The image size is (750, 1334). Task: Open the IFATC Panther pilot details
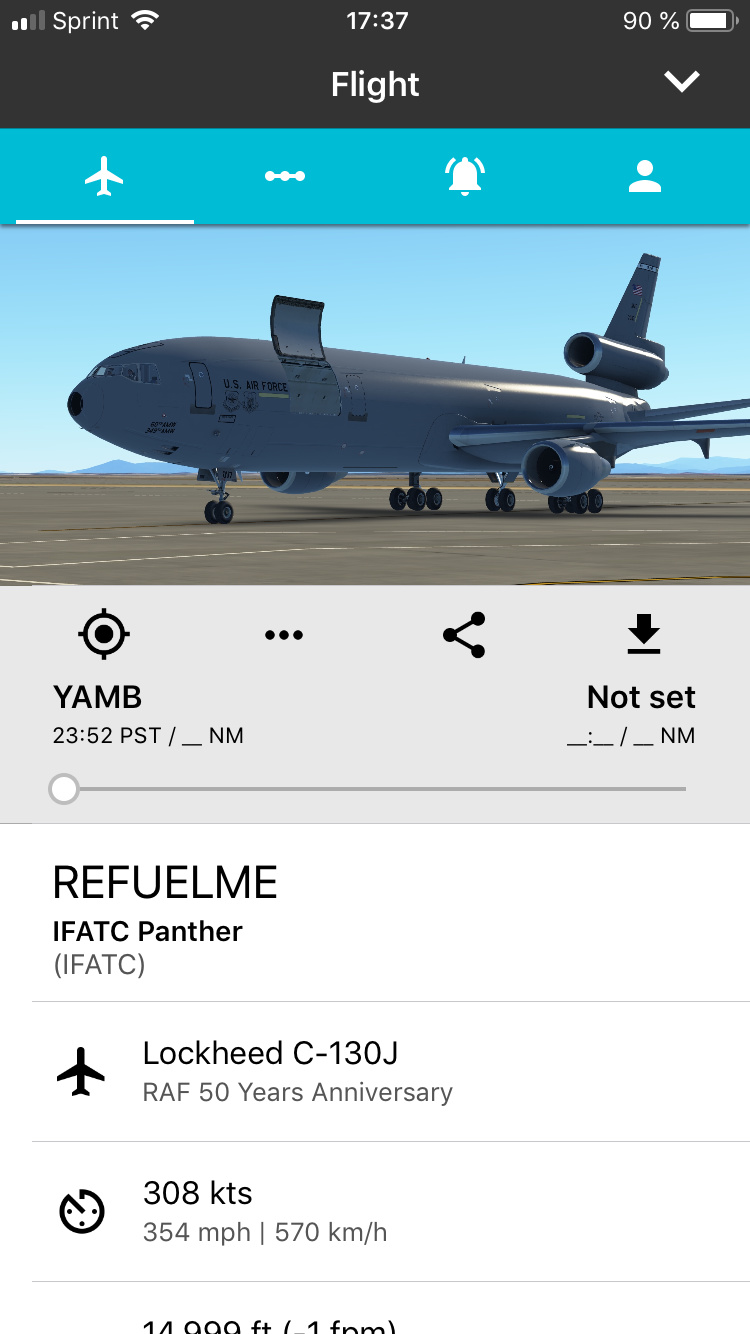(x=148, y=931)
